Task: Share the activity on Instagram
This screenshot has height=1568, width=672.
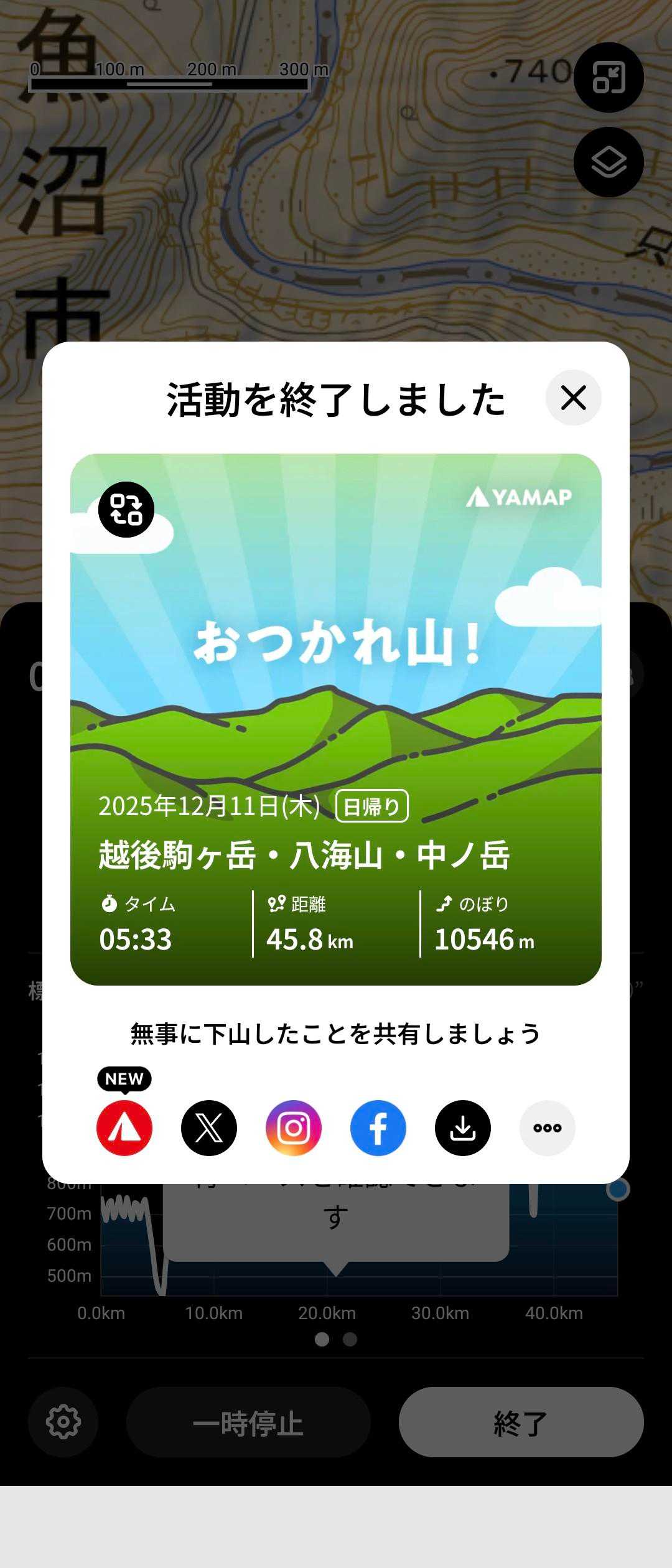Action: point(294,1128)
